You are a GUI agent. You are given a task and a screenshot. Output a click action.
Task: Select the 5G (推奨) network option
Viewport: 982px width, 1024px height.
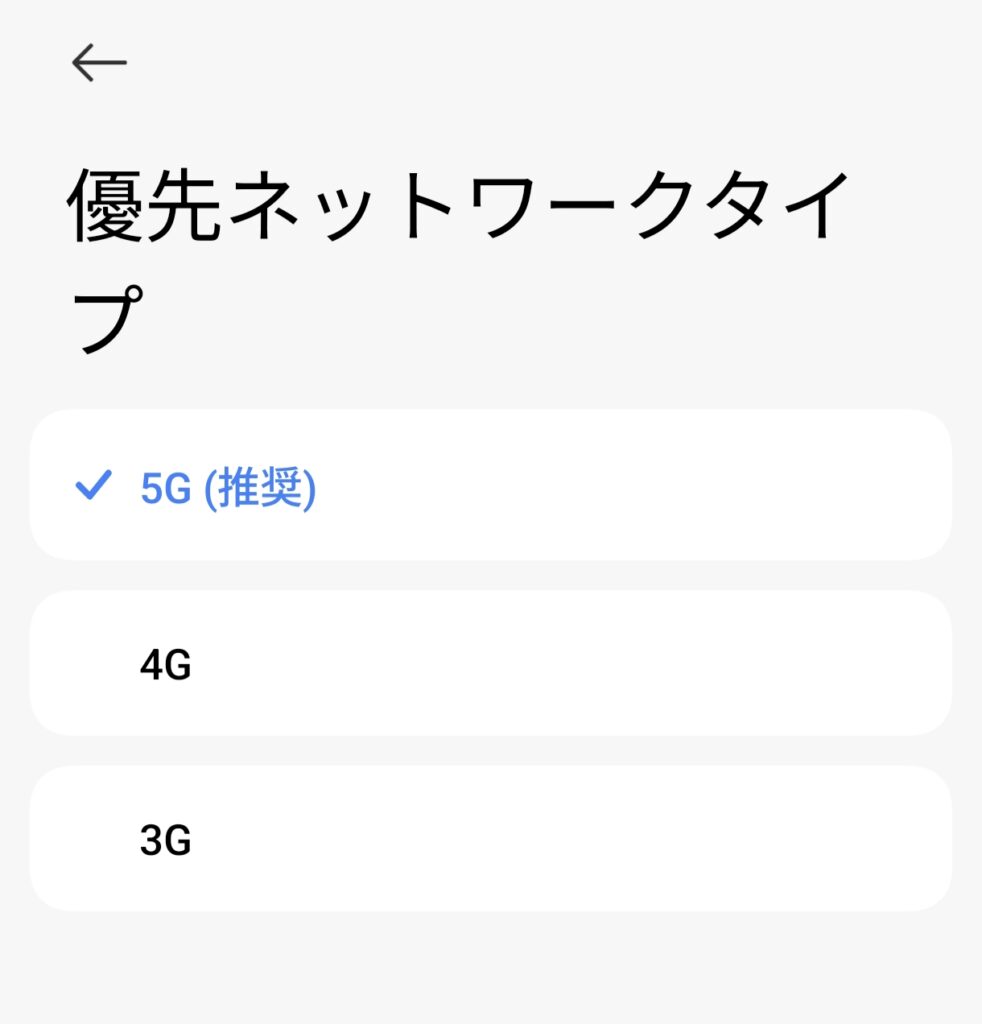[x=490, y=488]
